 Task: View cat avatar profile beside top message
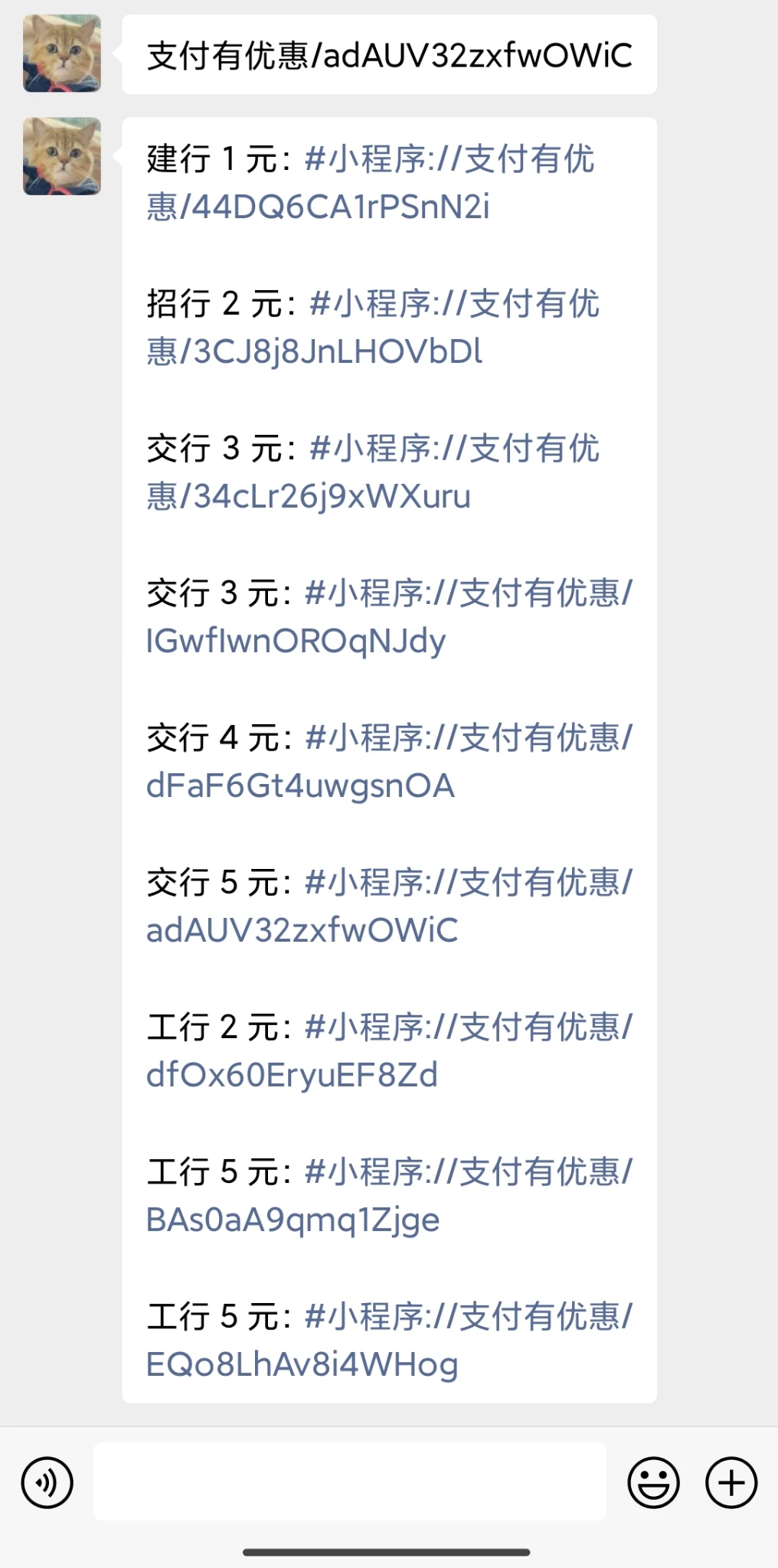62,54
